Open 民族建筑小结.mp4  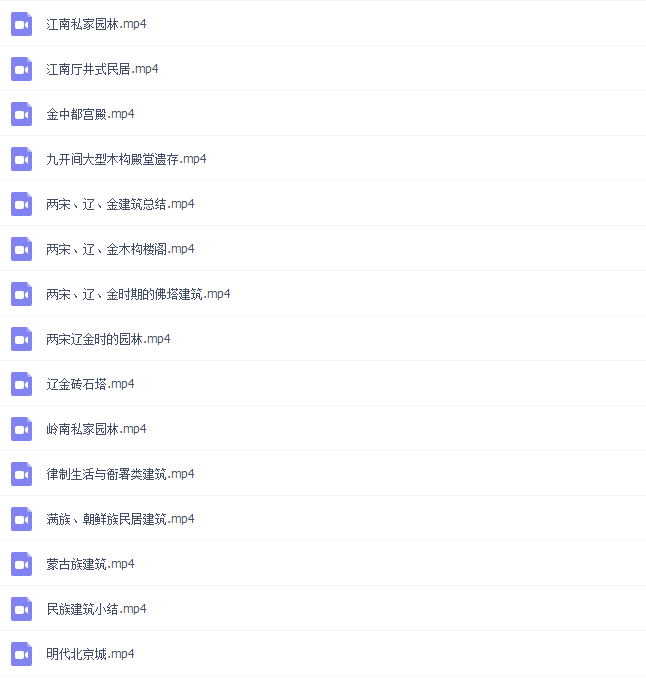(96, 609)
